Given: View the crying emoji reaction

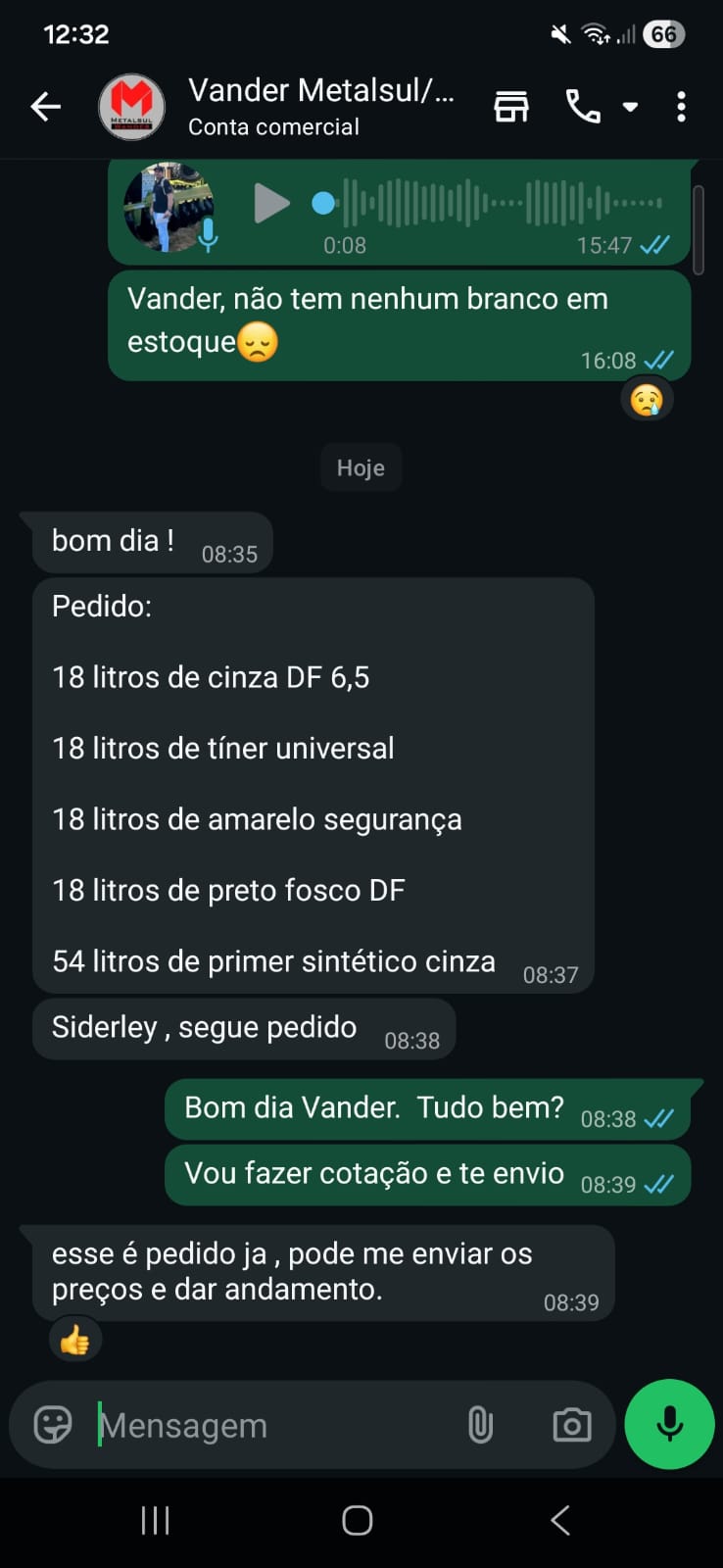Looking at the screenshot, I should tap(647, 400).
